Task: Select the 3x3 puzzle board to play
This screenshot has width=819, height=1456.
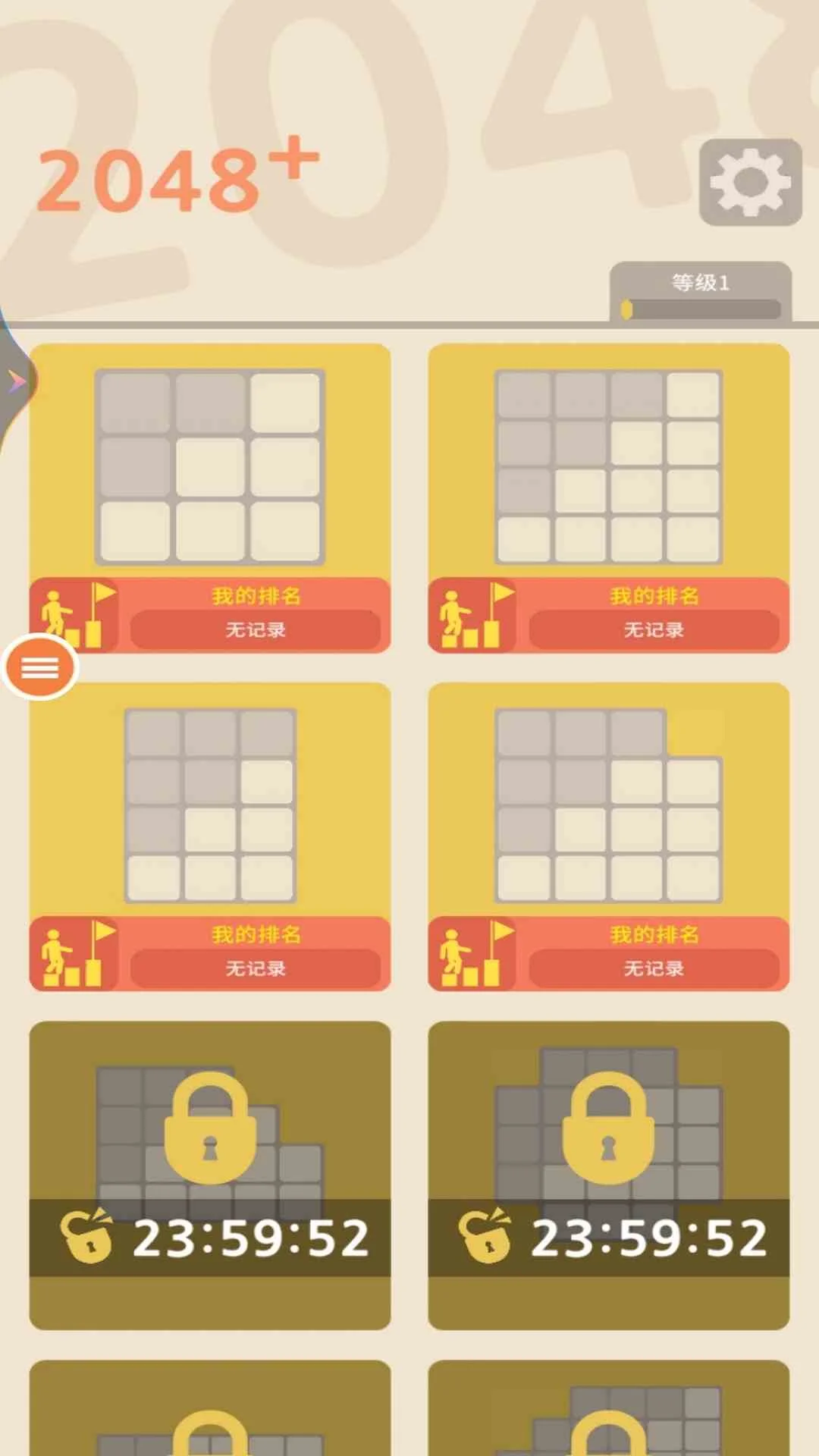Action: 211,464
